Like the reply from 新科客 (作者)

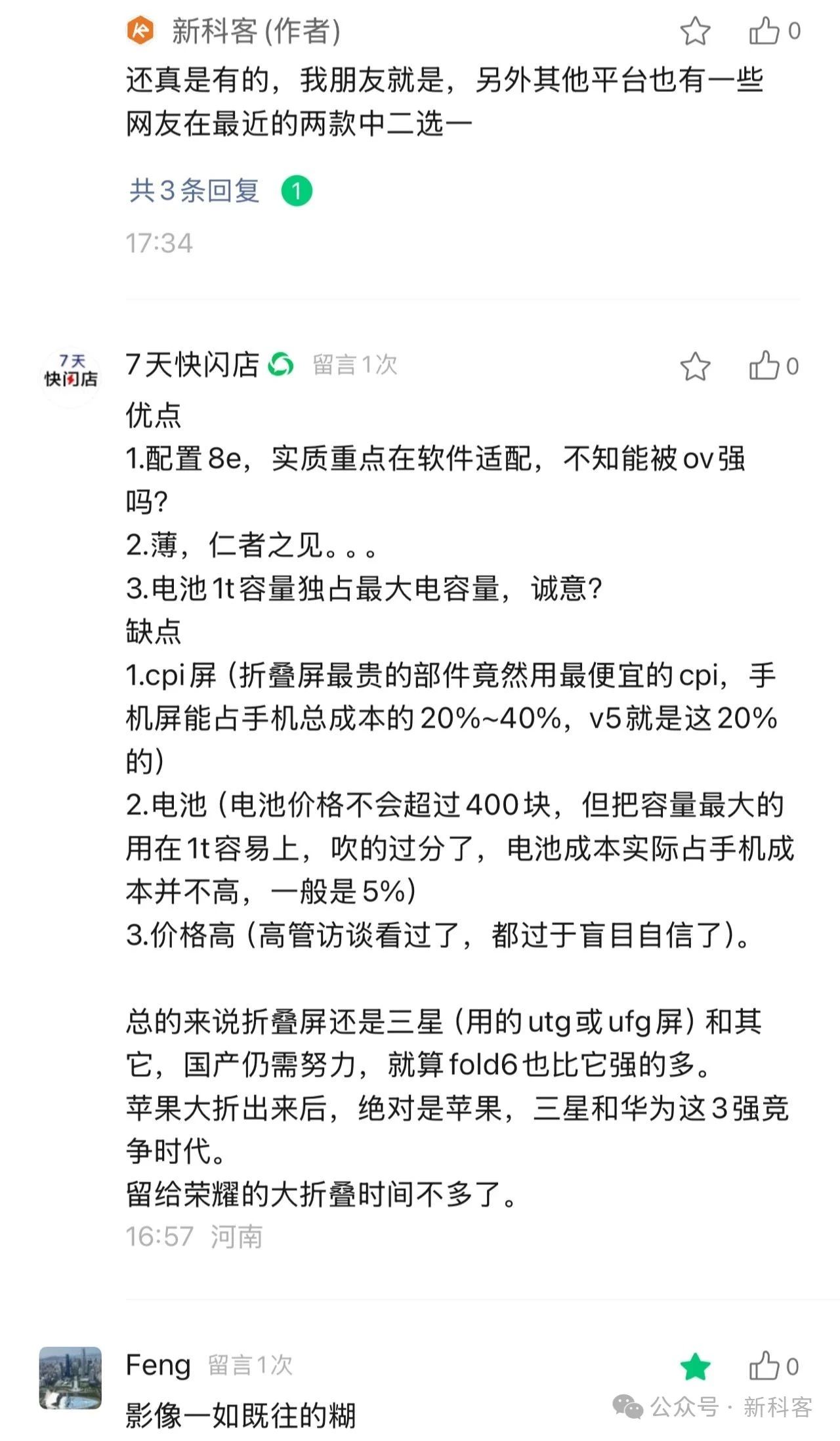coord(774,31)
